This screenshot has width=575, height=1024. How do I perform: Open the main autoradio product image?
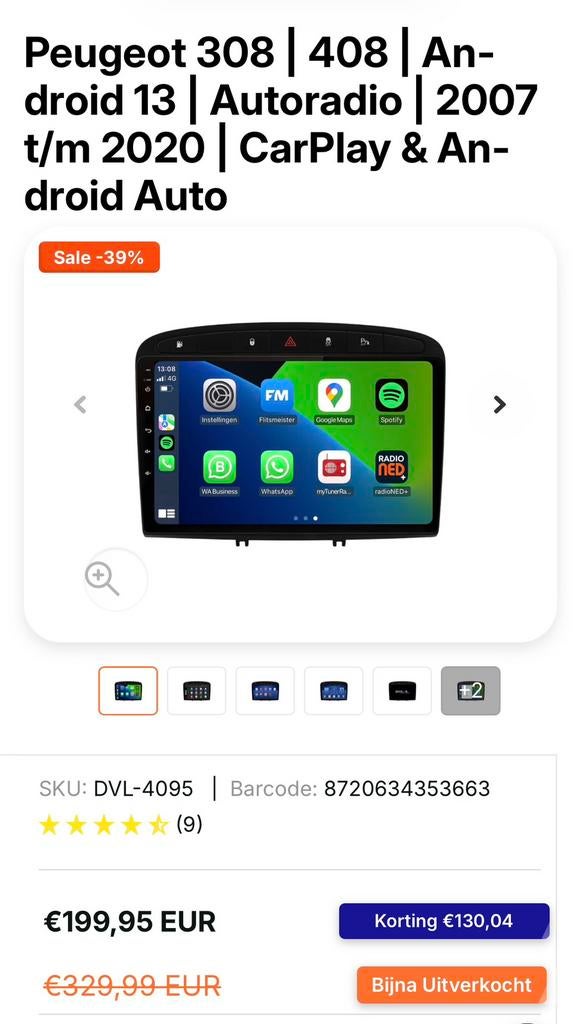291,434
